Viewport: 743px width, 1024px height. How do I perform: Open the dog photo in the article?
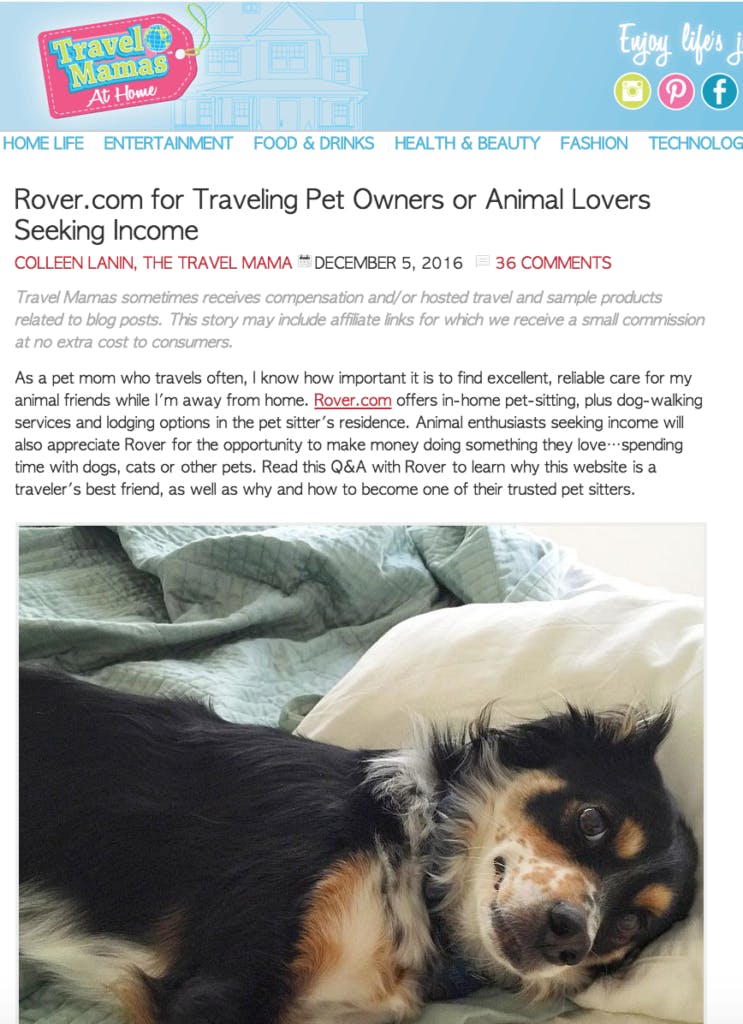(361, 770)
